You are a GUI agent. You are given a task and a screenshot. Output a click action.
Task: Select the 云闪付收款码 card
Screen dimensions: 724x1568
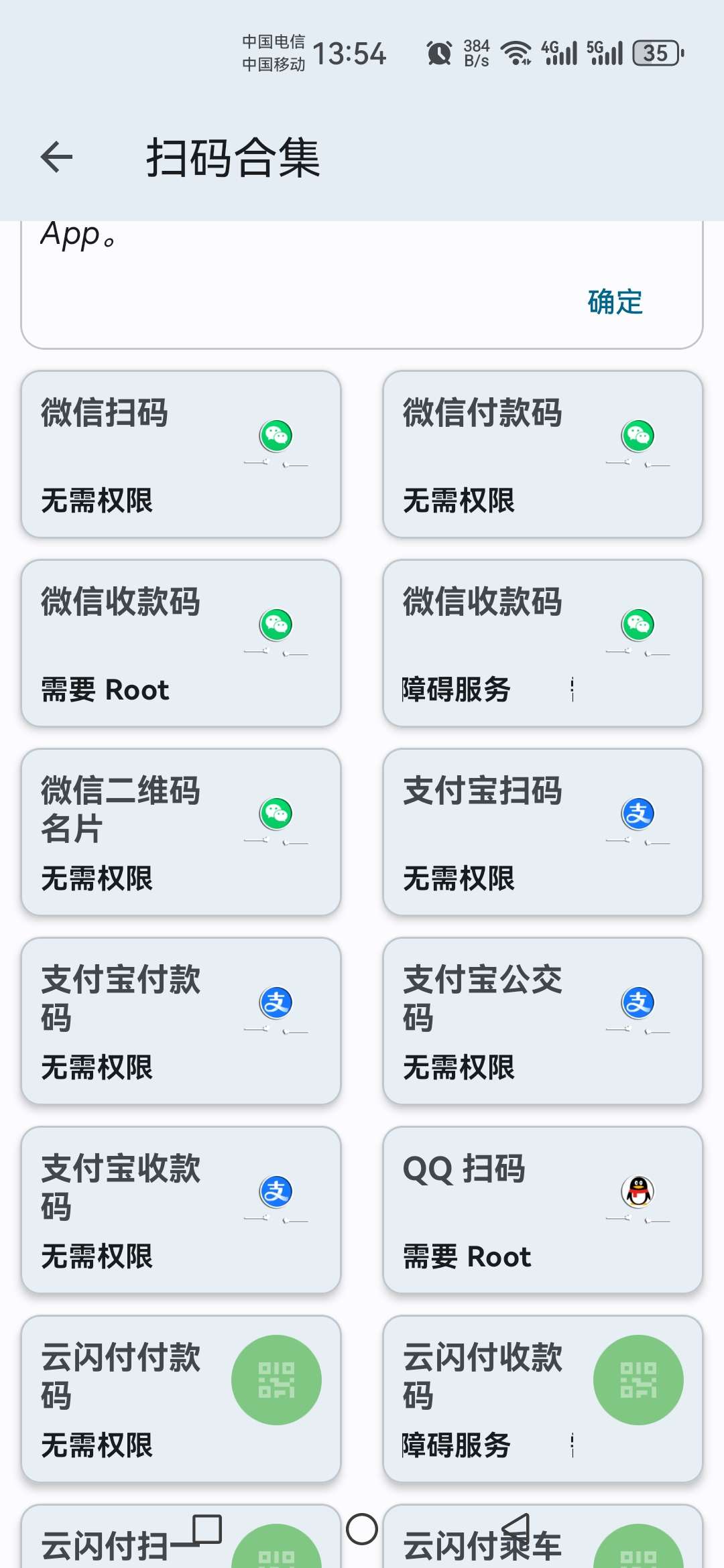542,1399
